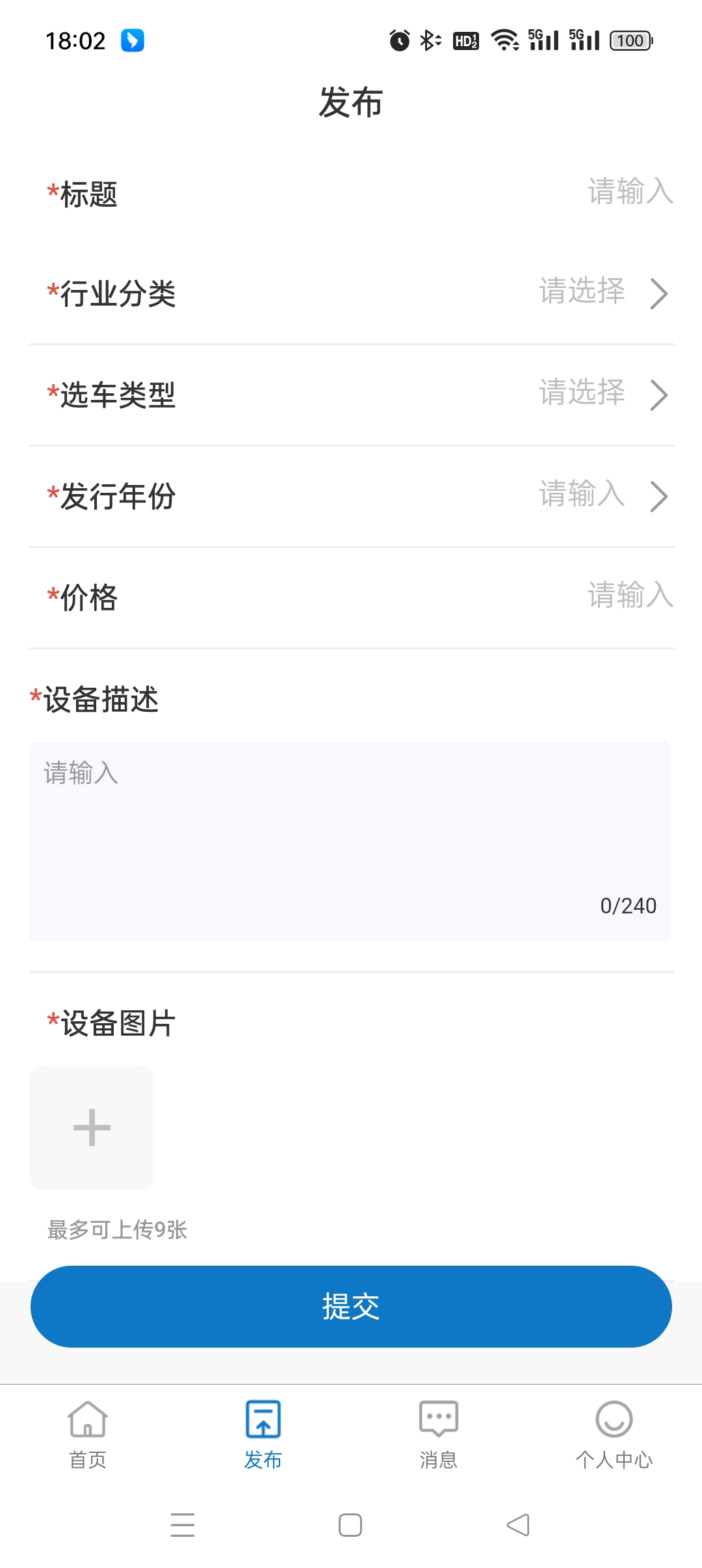This screenshot has height=1568, width=702.
Task: Open recent apps from the navigation bar
Action: click(x=183, y=1525)
